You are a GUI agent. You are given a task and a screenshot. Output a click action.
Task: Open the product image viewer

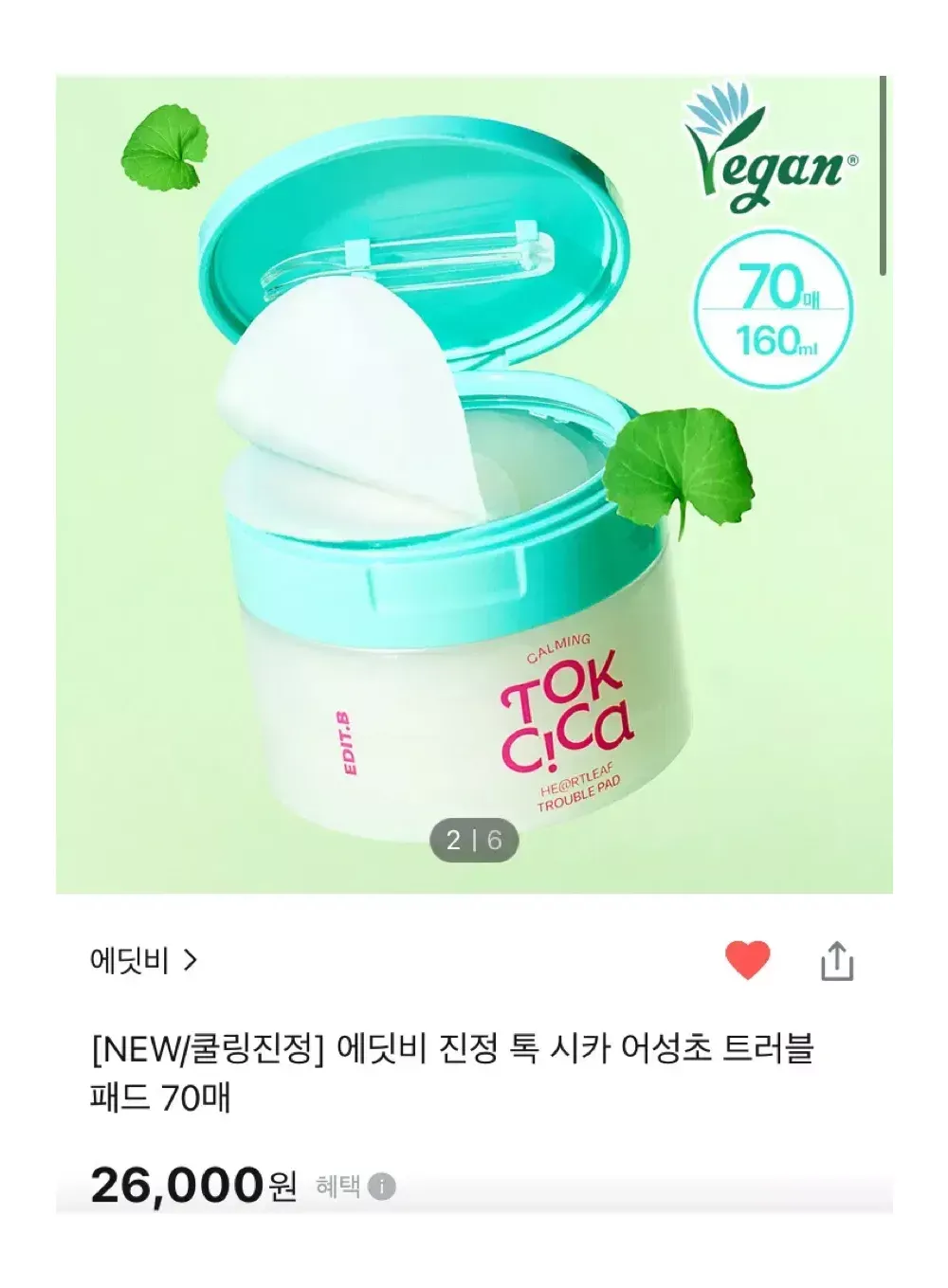point(474,483)
